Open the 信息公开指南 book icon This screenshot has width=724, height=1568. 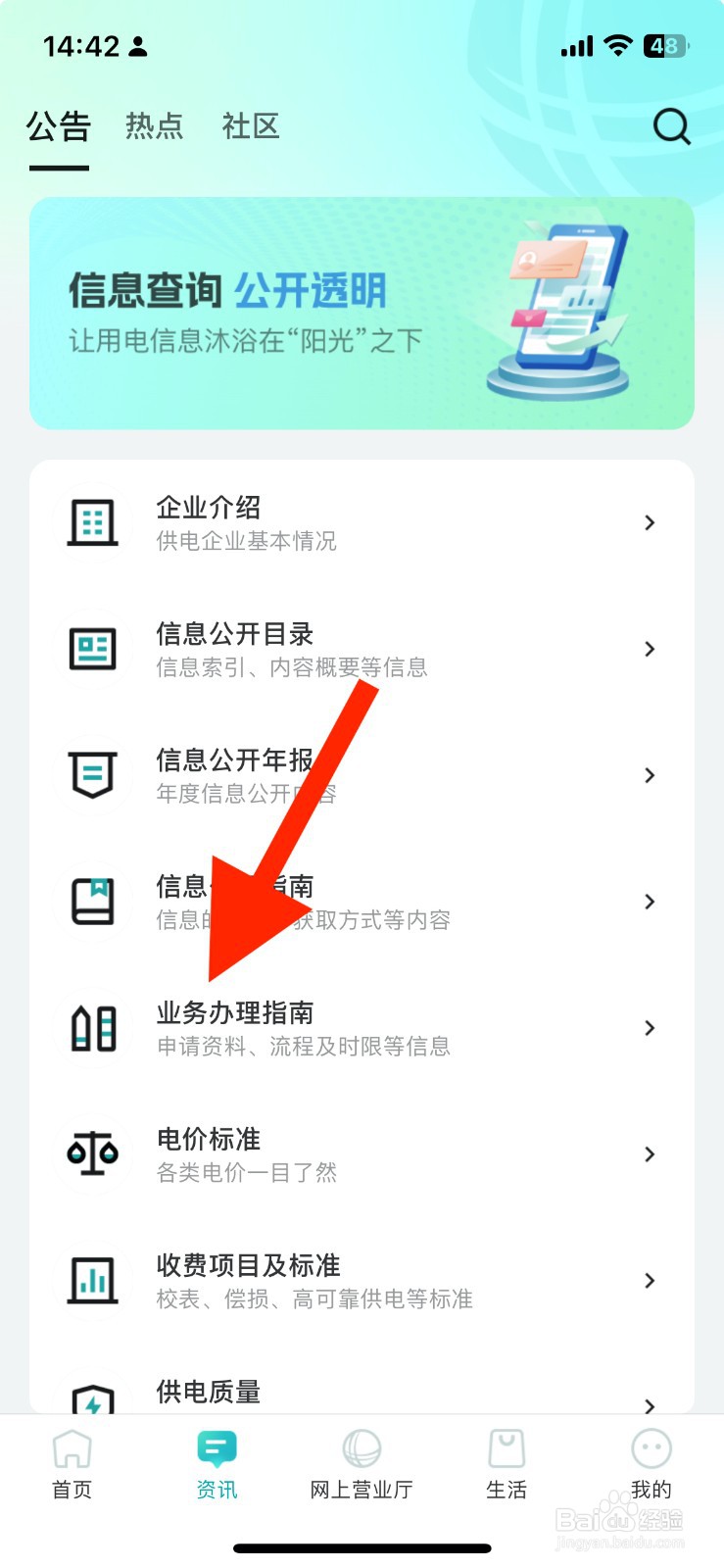pos(93,901)
